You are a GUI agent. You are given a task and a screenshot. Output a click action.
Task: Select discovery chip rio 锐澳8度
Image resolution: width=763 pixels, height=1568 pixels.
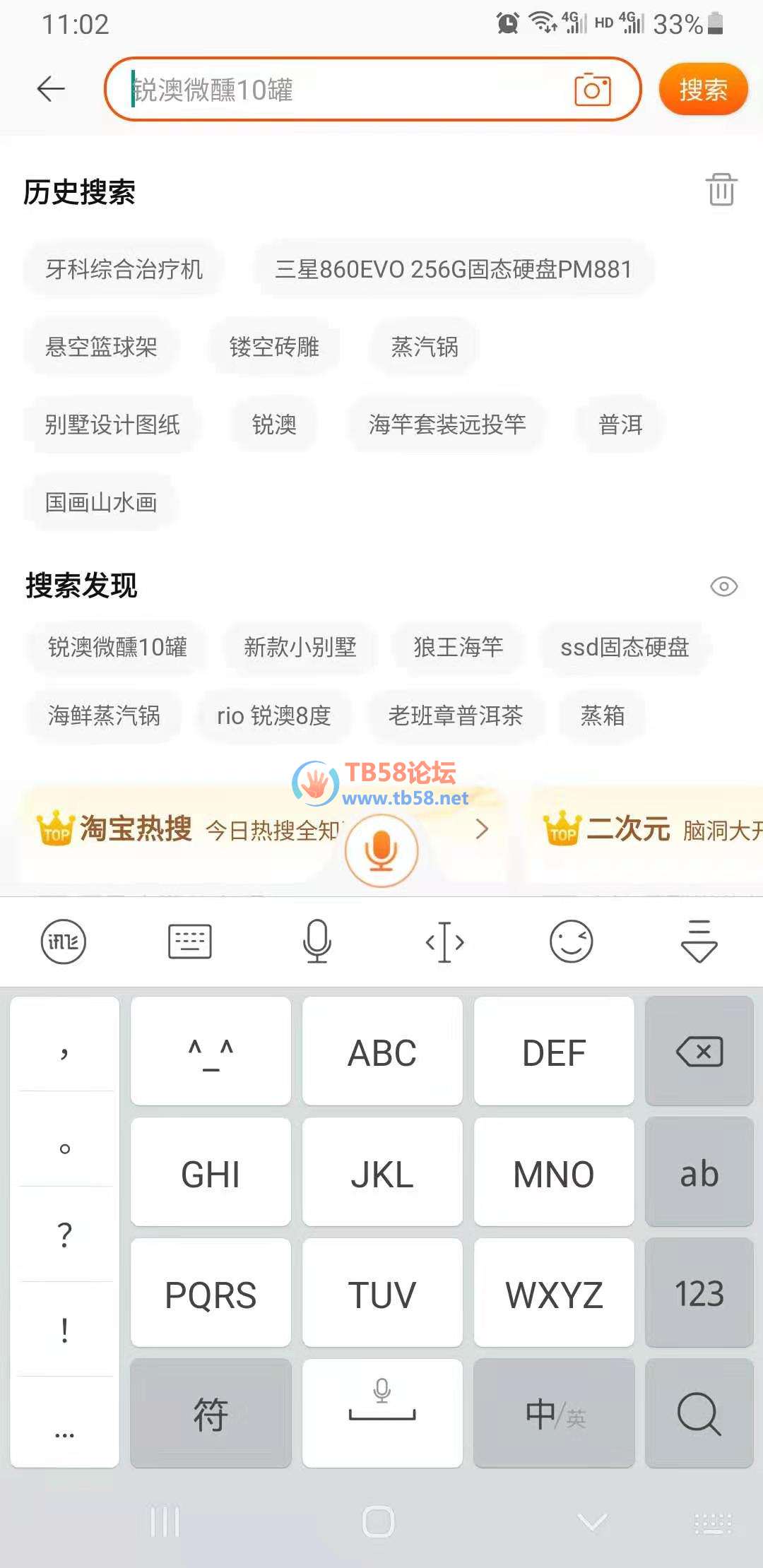273,715
